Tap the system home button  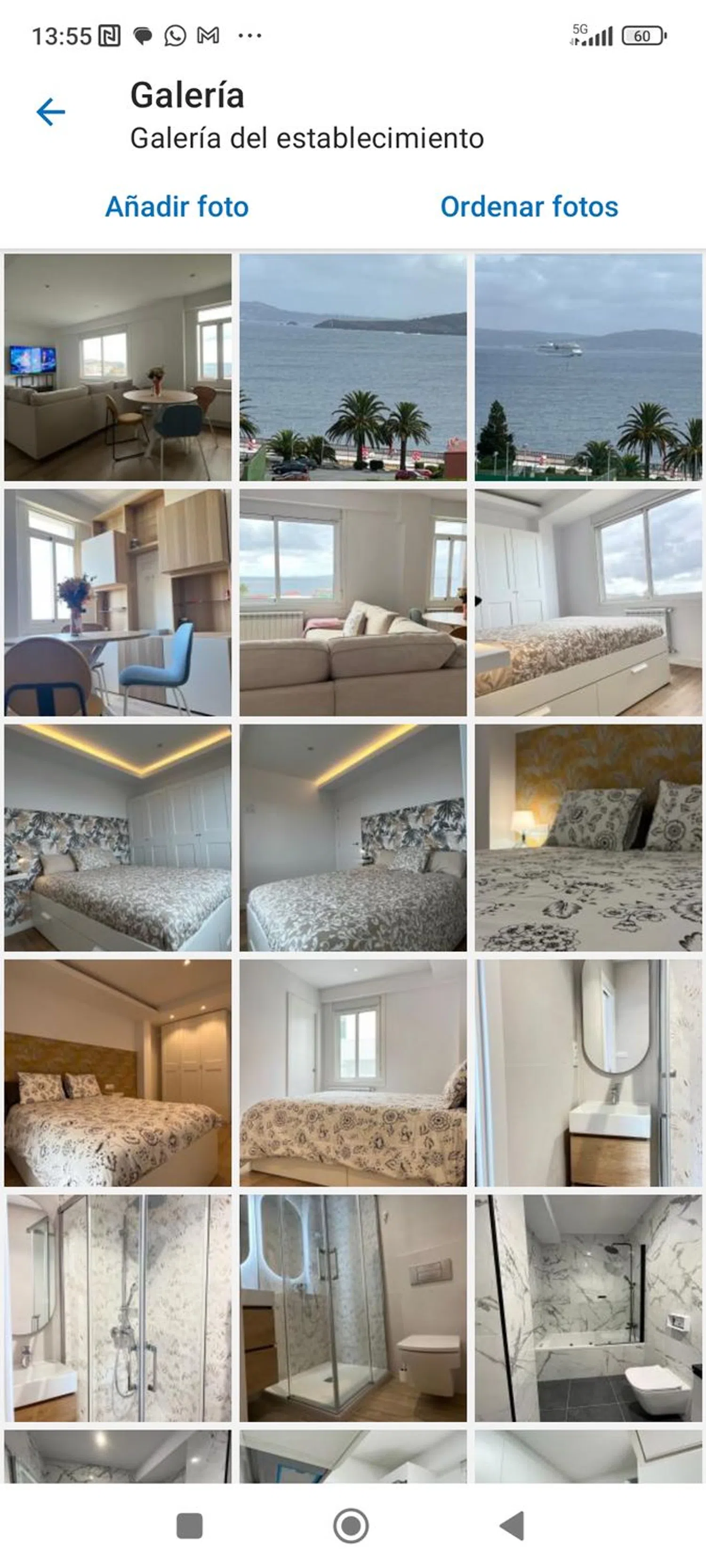coord(351,1526)
